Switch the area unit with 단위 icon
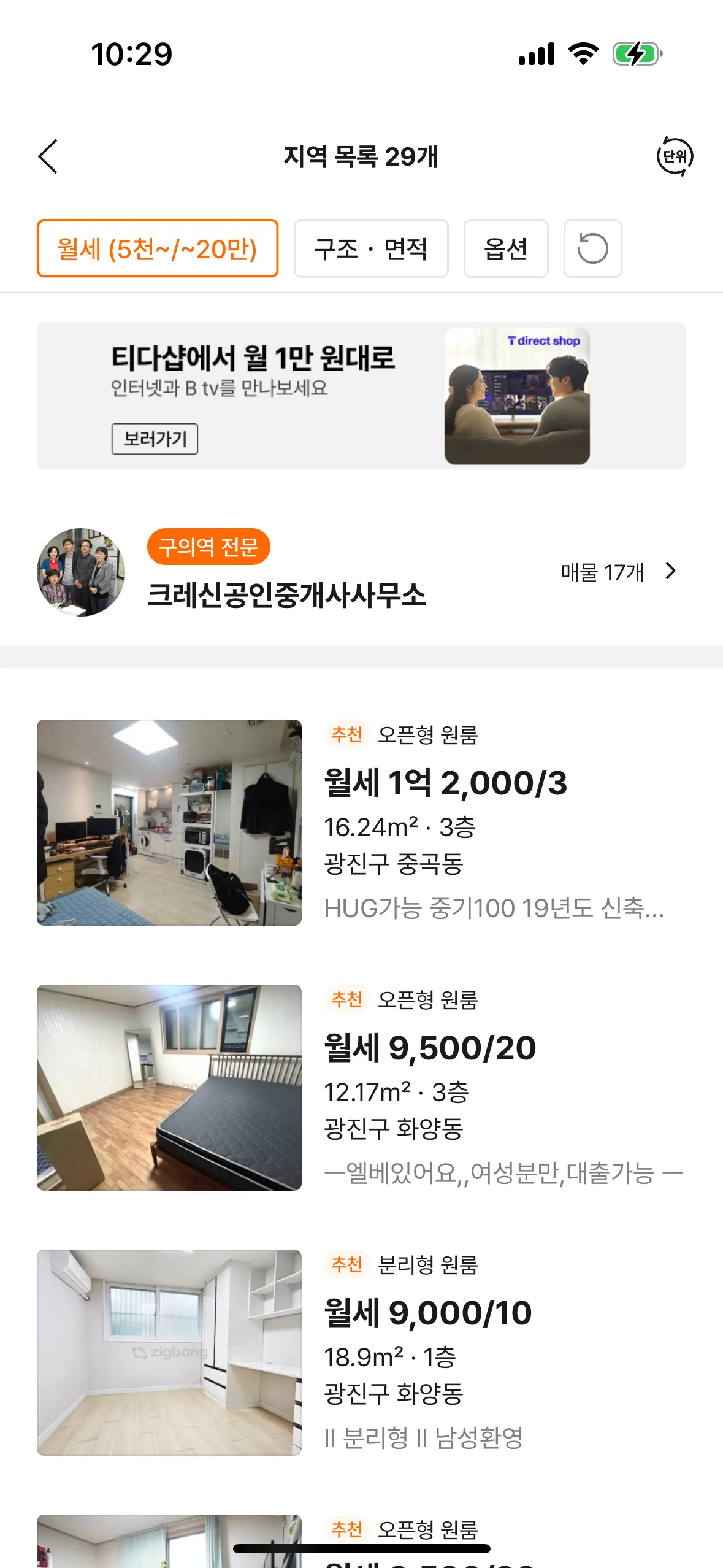This screenshot has width=723, height=1568. 675,156
